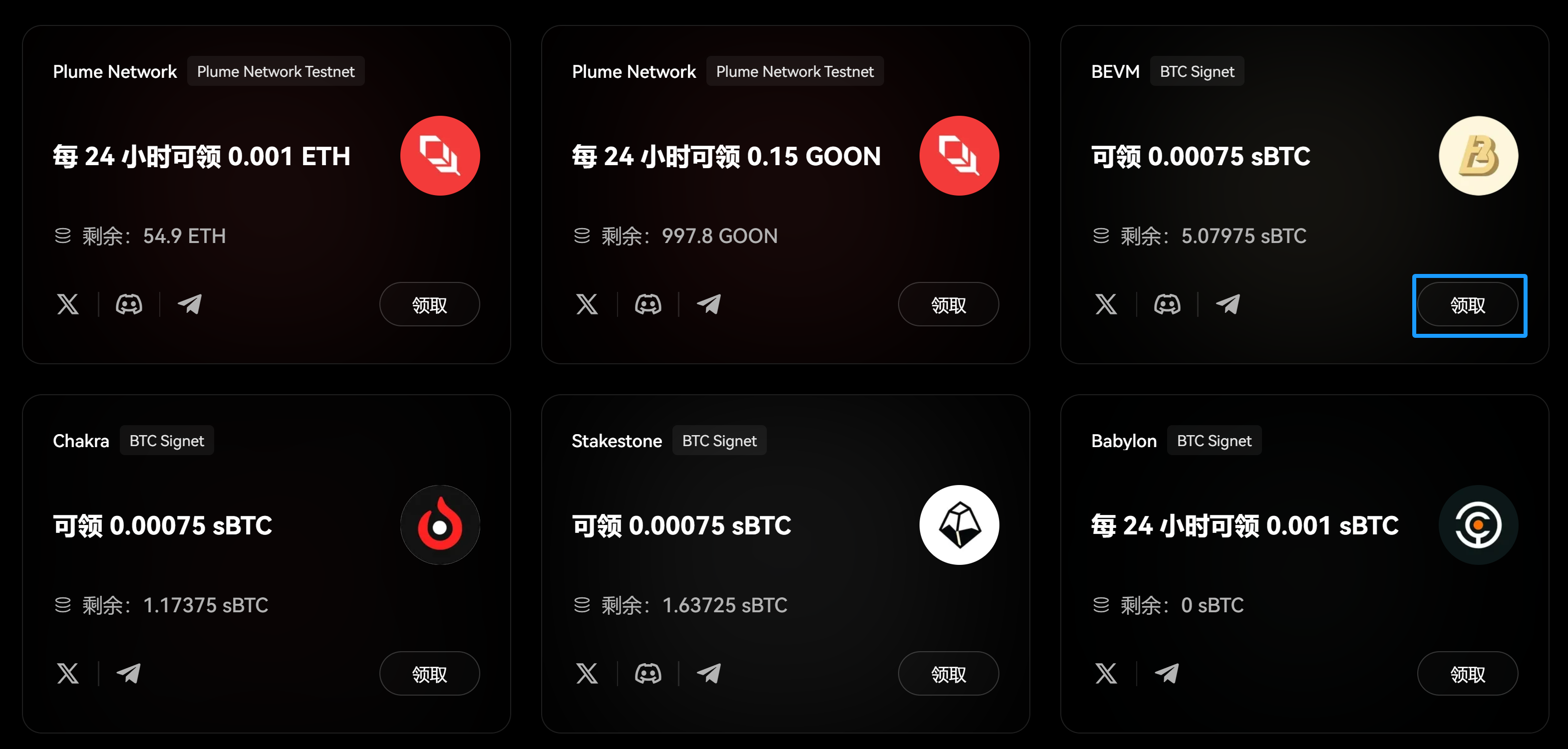Open Babylon's Telegram link

coord(1168,674)
